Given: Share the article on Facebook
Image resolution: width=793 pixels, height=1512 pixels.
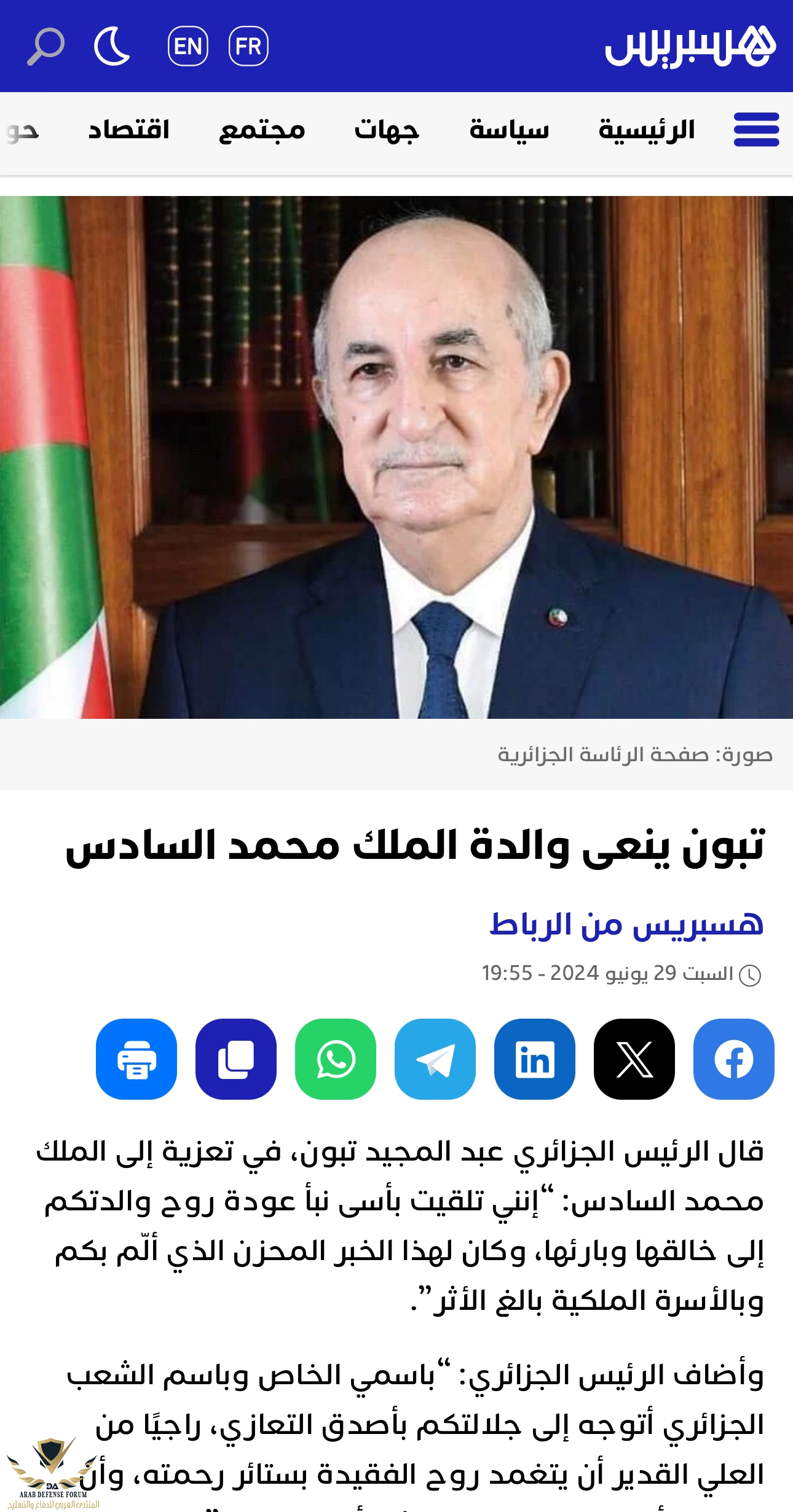Looking at the screenshot, I should click(733, 1059).
